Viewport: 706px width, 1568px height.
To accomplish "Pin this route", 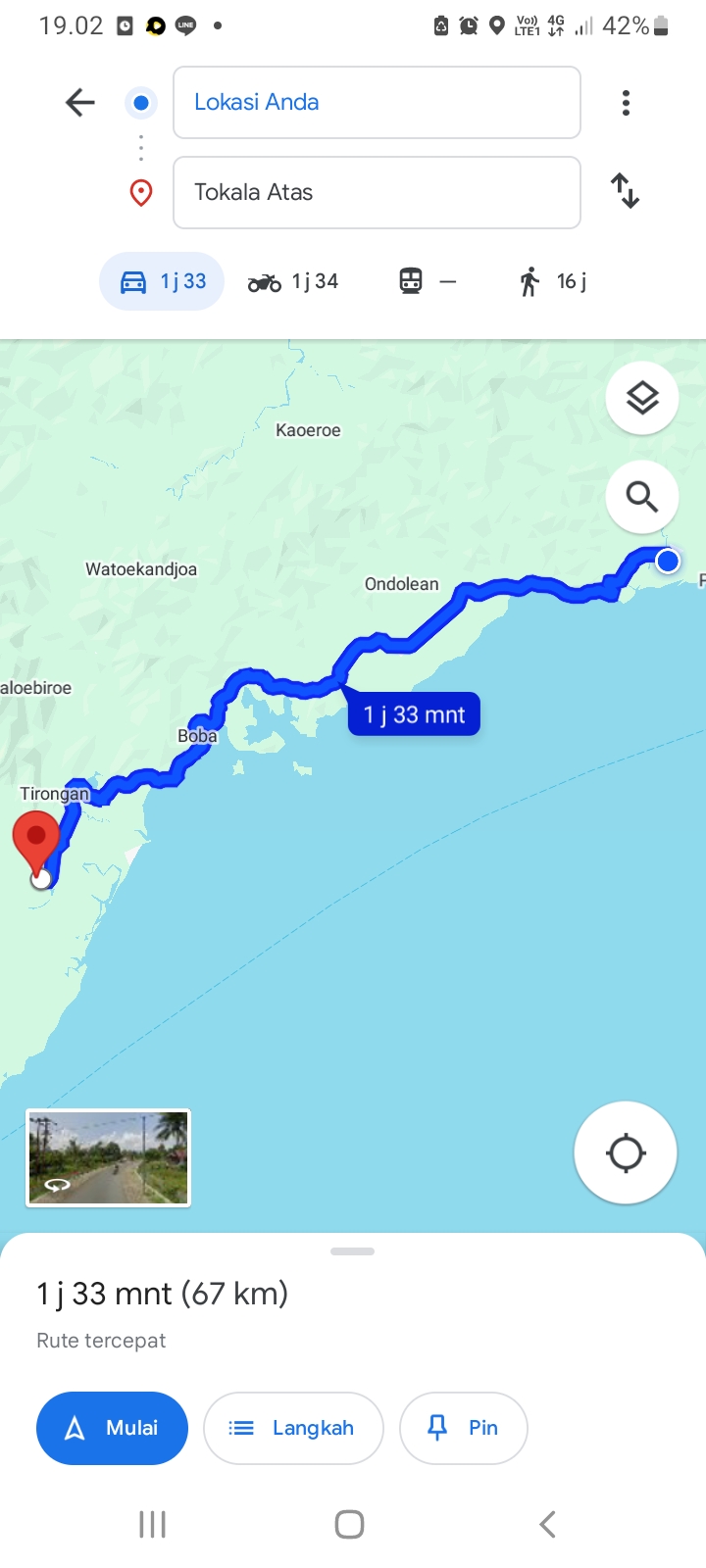I will click(x=464, y=1428).
